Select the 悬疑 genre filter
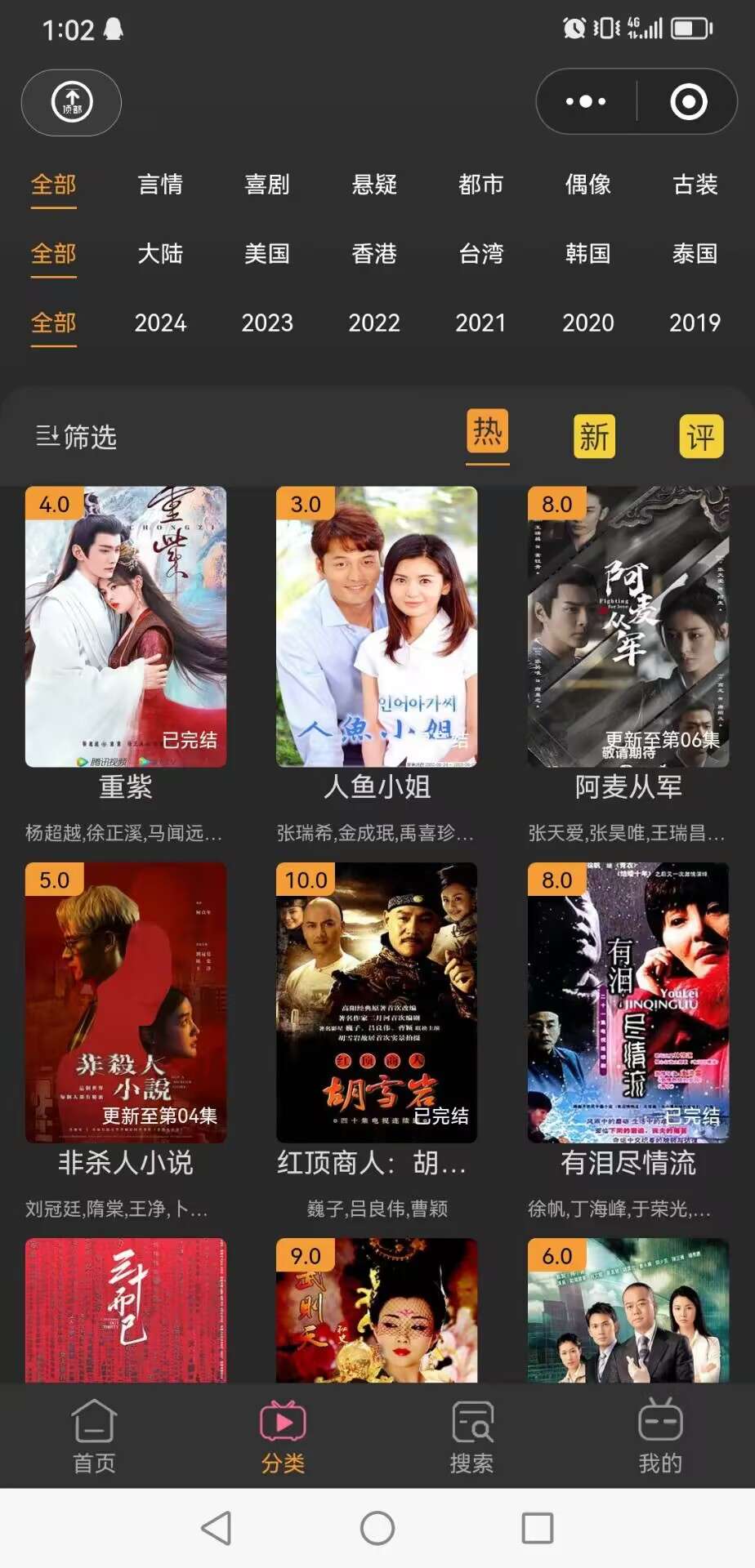The image size is (755, 1568). (x=374, y=185)
